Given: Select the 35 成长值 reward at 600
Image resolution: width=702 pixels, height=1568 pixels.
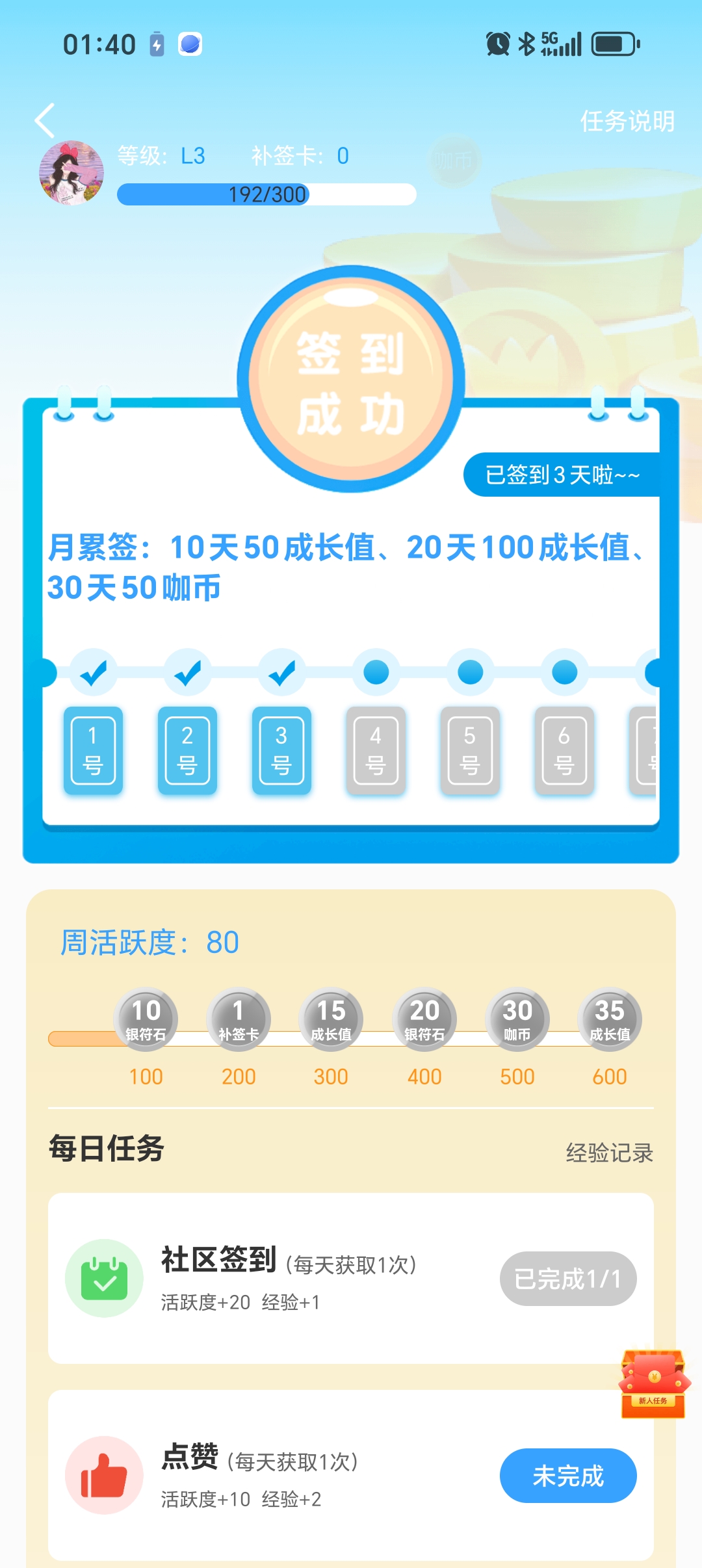Looking at the screenshot, I should pos(610,1019).
